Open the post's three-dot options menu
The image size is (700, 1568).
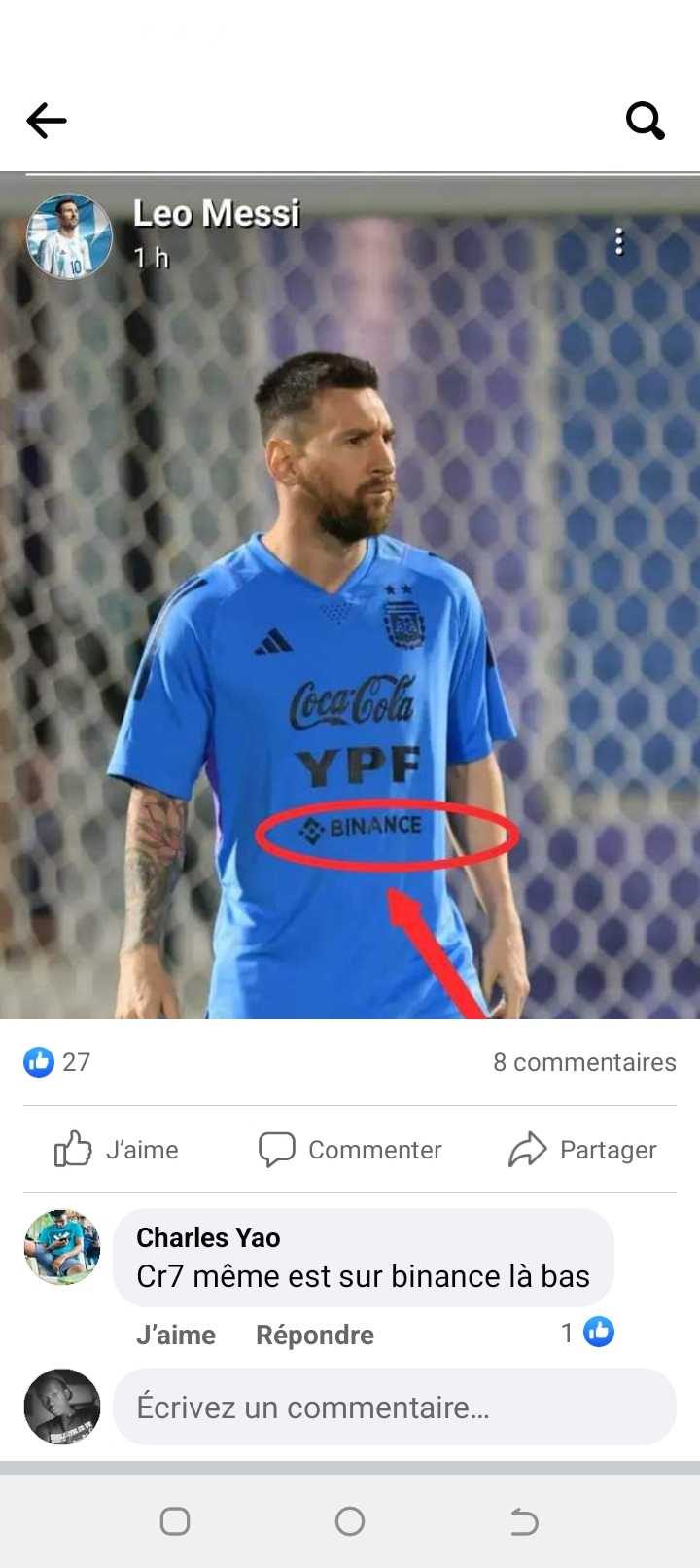[x=619, y=242]
